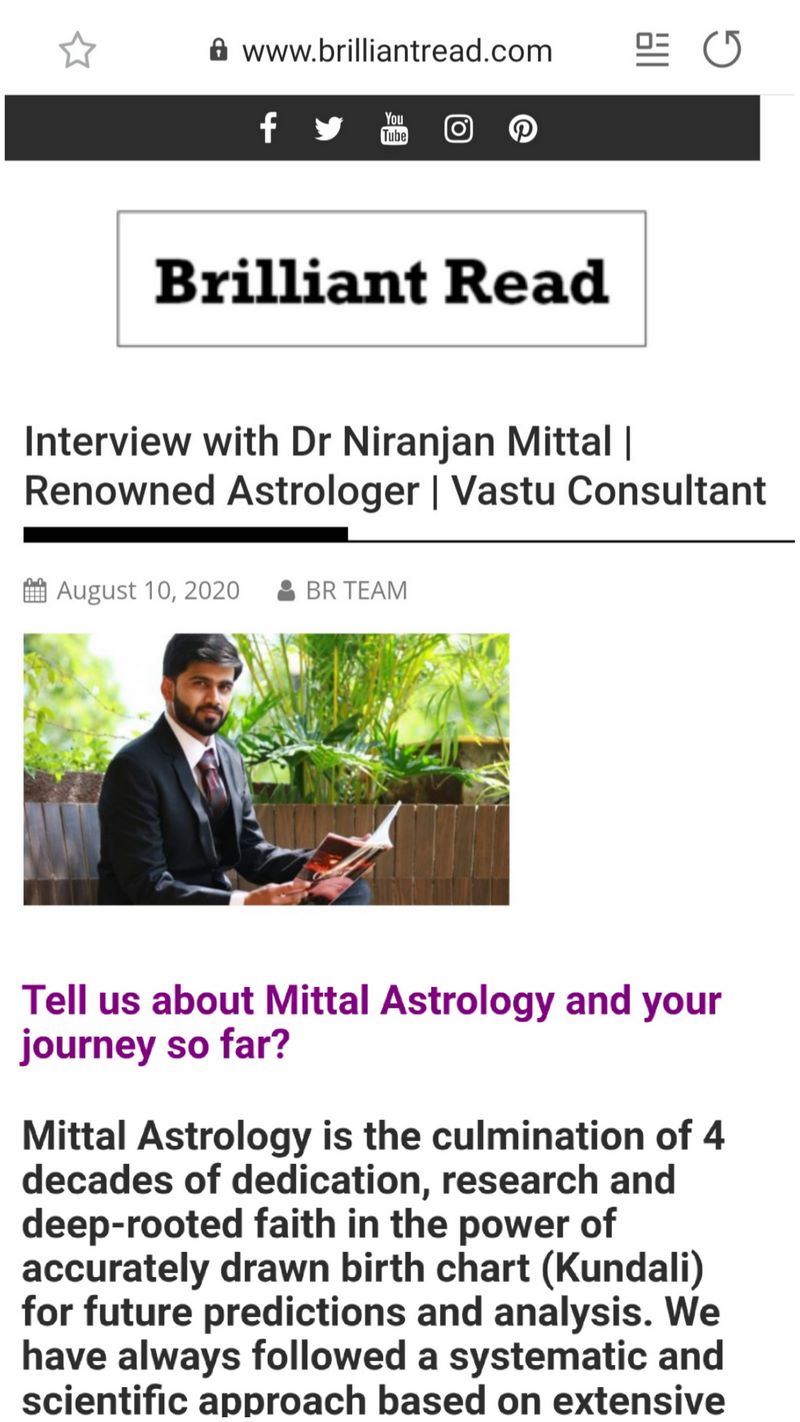This screenshot has height=1422, width=800.
Task: Open the Pinterest page
Action: [523, 128]
